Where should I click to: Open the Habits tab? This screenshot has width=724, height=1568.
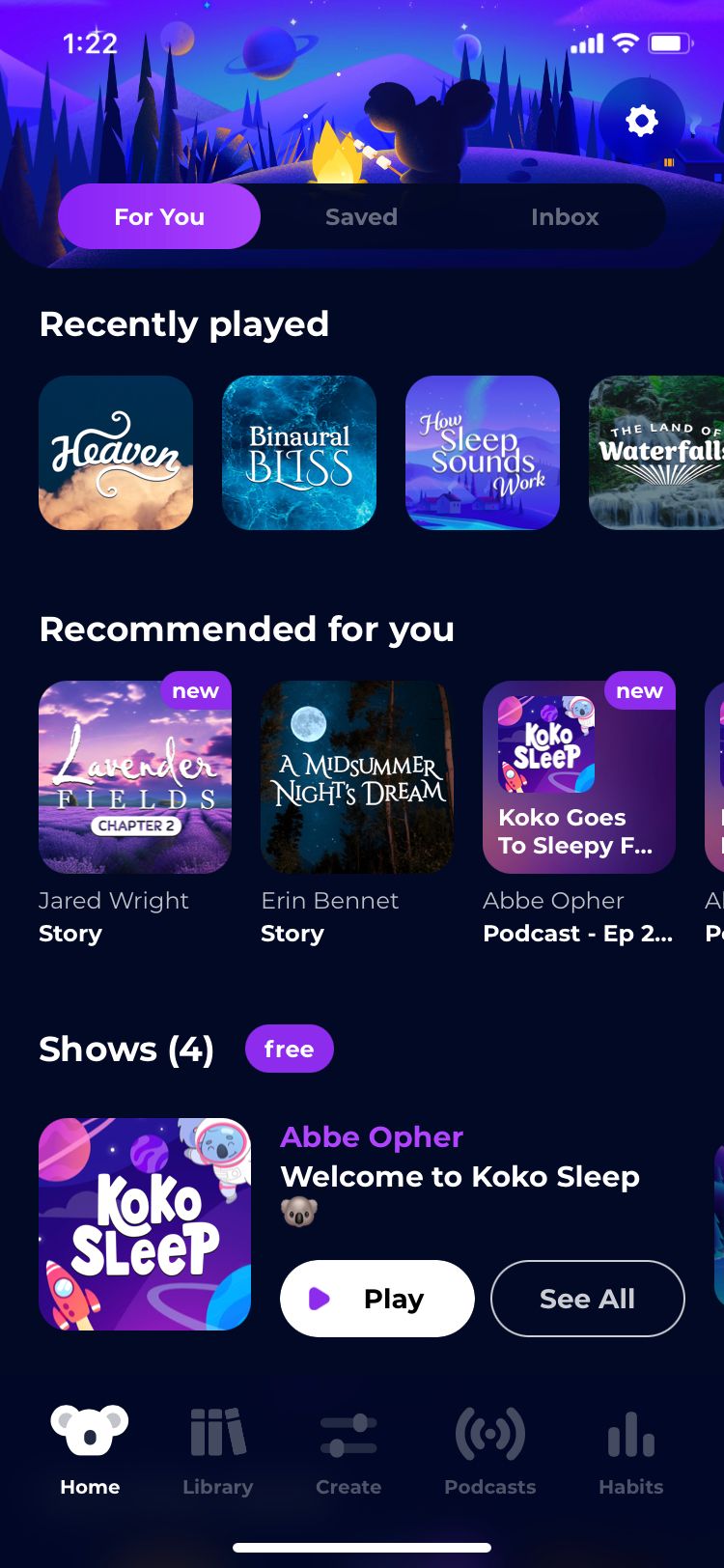tap(630, 1448)
